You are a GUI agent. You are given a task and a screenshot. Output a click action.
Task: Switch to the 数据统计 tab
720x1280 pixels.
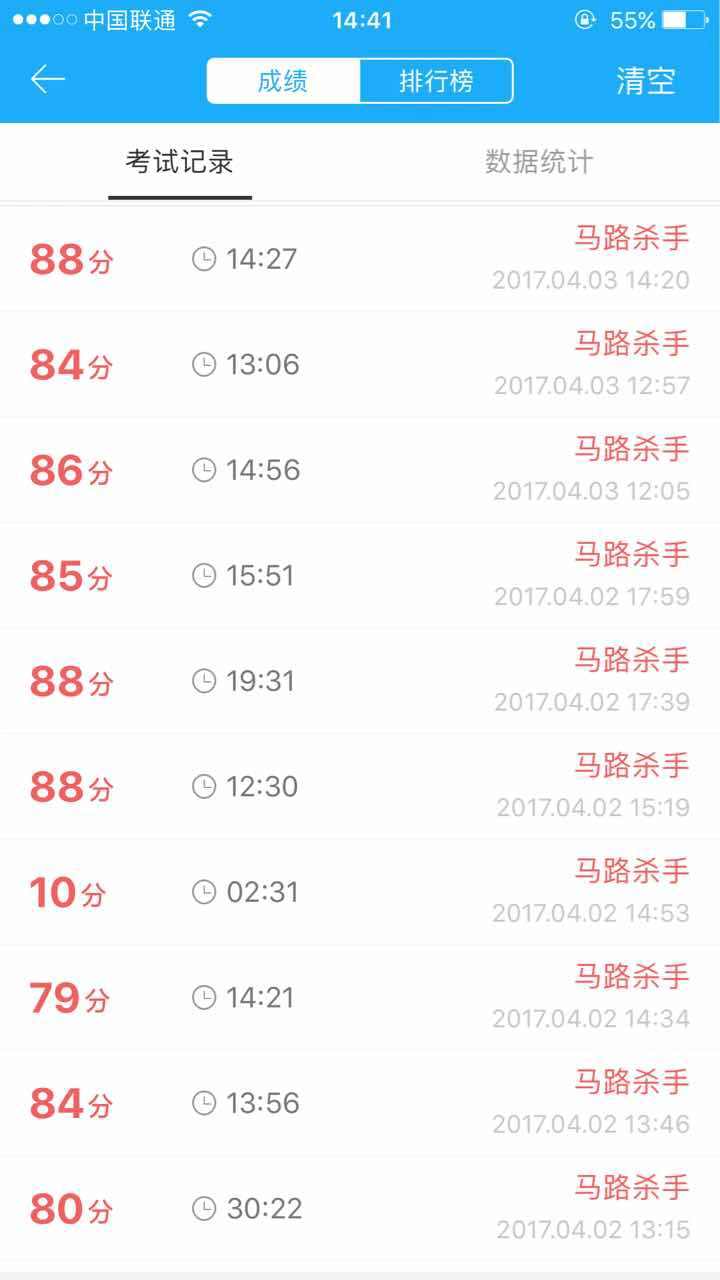click(x=540, y=162)
